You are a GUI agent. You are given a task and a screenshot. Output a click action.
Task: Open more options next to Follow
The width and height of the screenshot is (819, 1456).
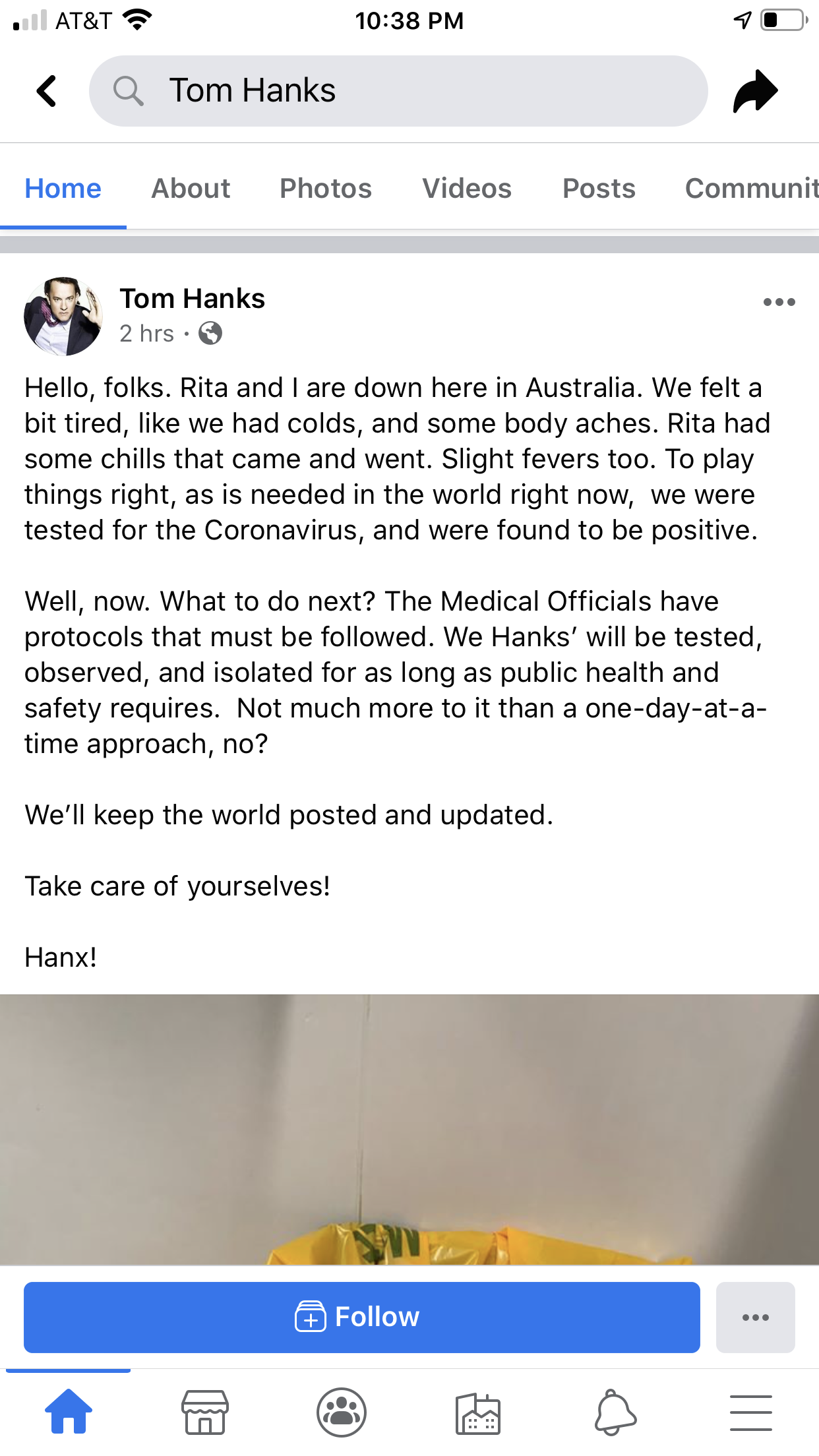755,1317
